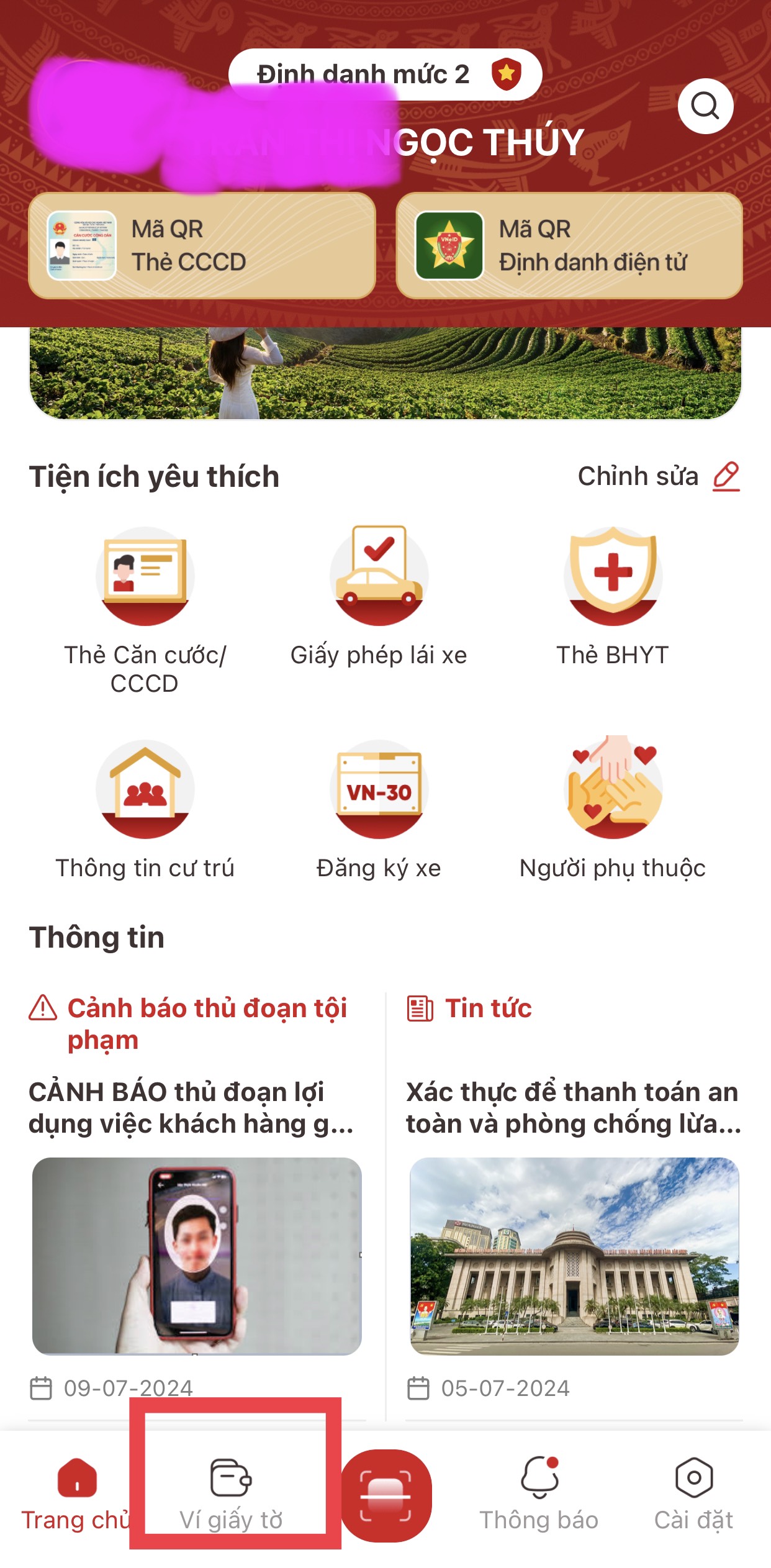
Task: Switch to Trang chủ tab
Action: tap(76, 1493)
